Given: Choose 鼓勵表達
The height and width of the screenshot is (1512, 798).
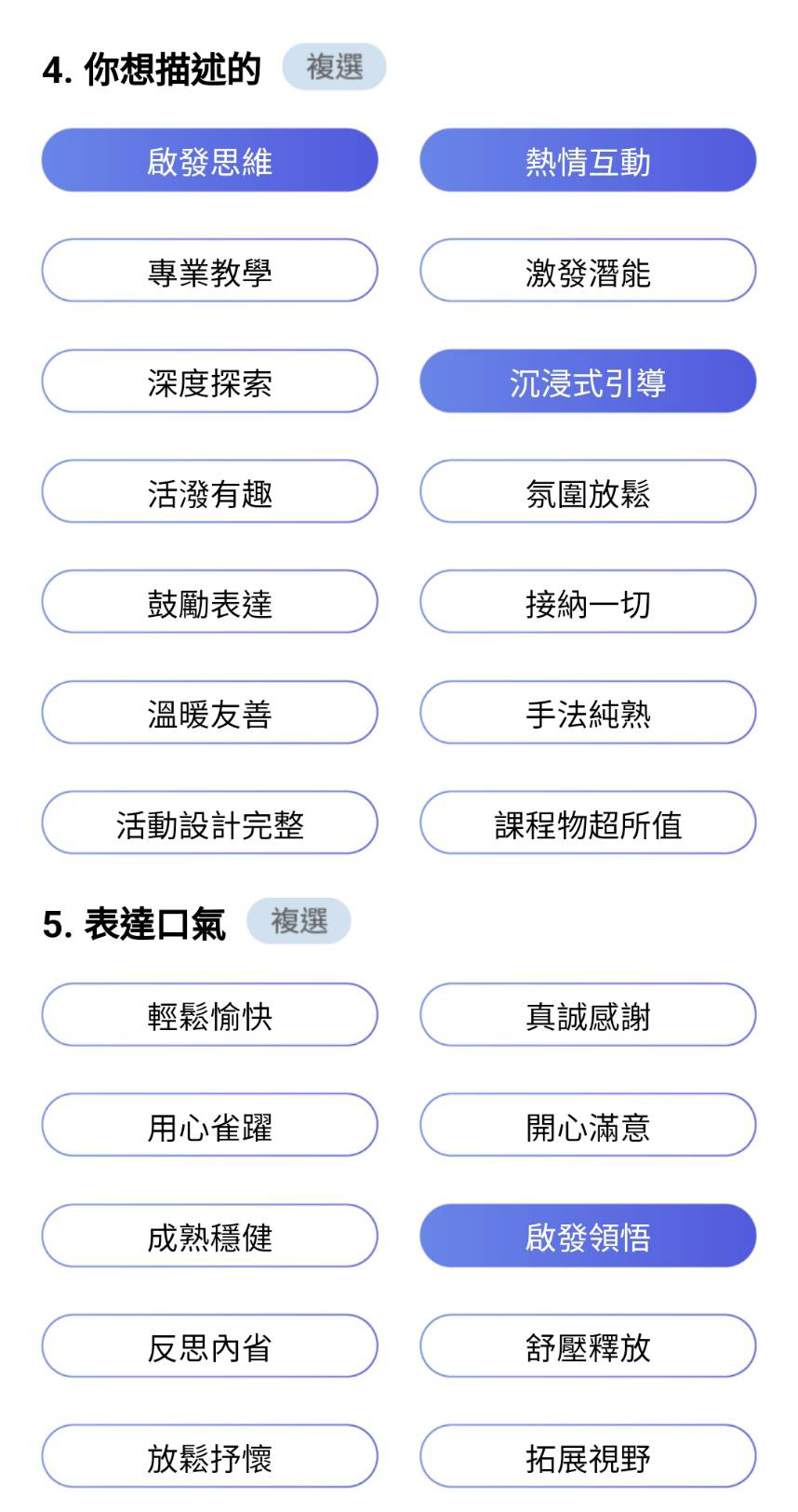Looking at the screenshot, I should [x=209, y=602].
